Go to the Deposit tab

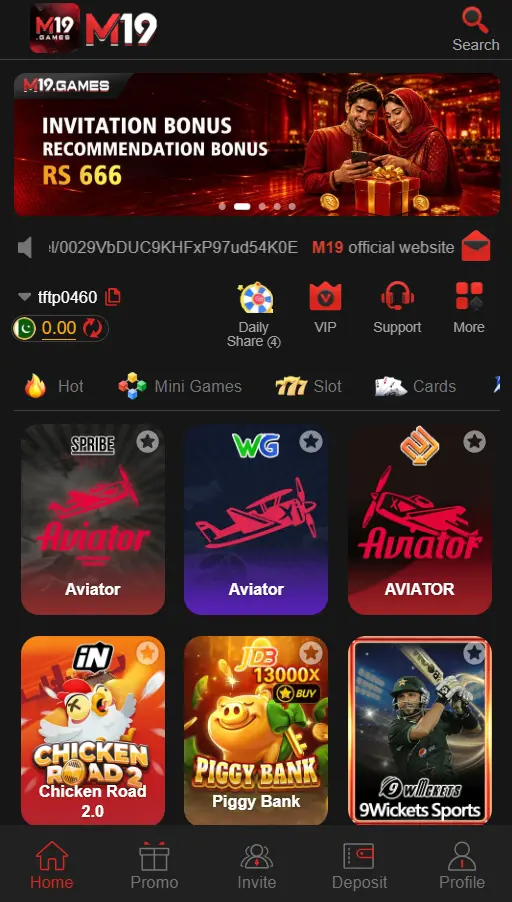[359, 865]
